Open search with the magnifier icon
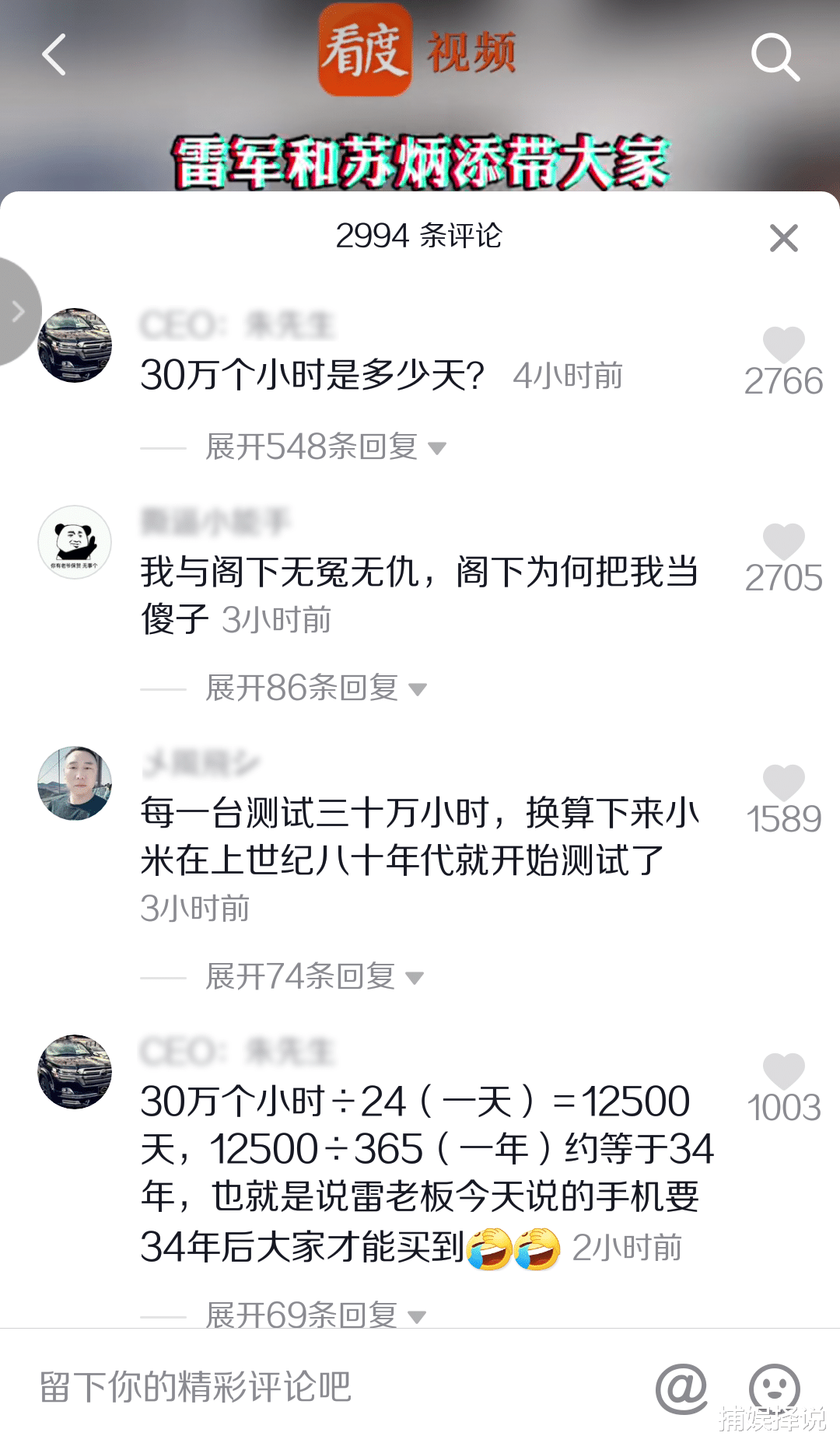 coord(775,57)
